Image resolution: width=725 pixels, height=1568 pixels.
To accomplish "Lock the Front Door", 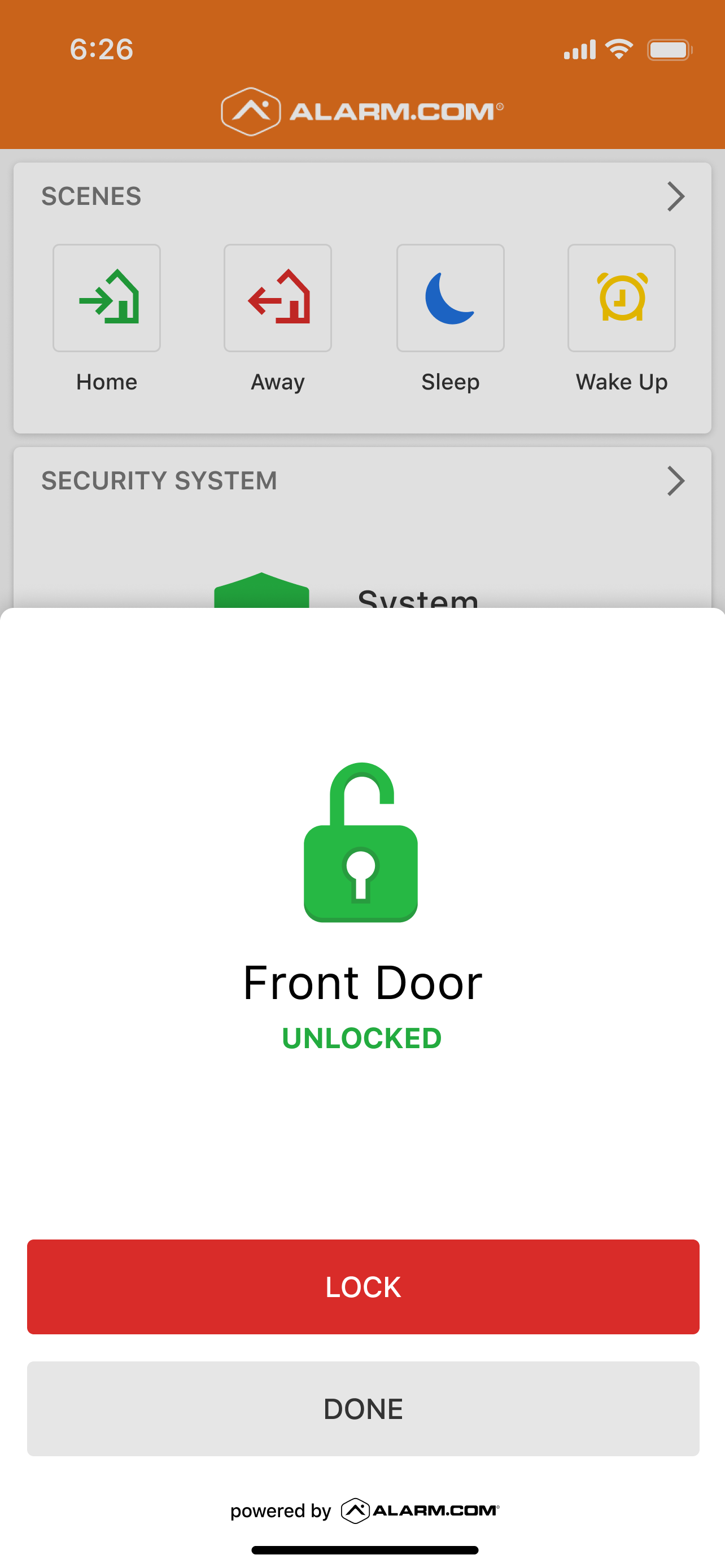I will click(x=363, y=1286).
